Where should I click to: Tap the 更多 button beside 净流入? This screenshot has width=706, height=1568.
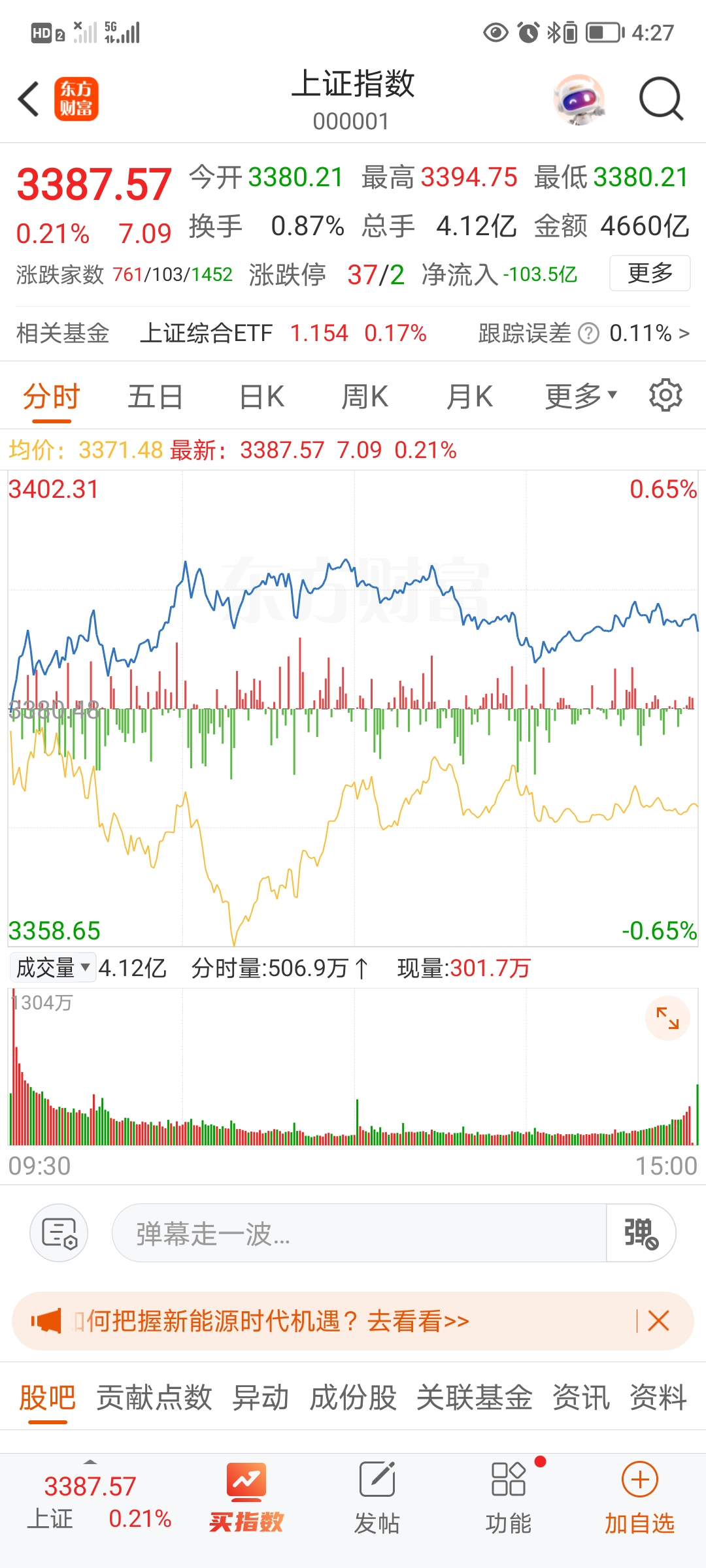(650, 273)
